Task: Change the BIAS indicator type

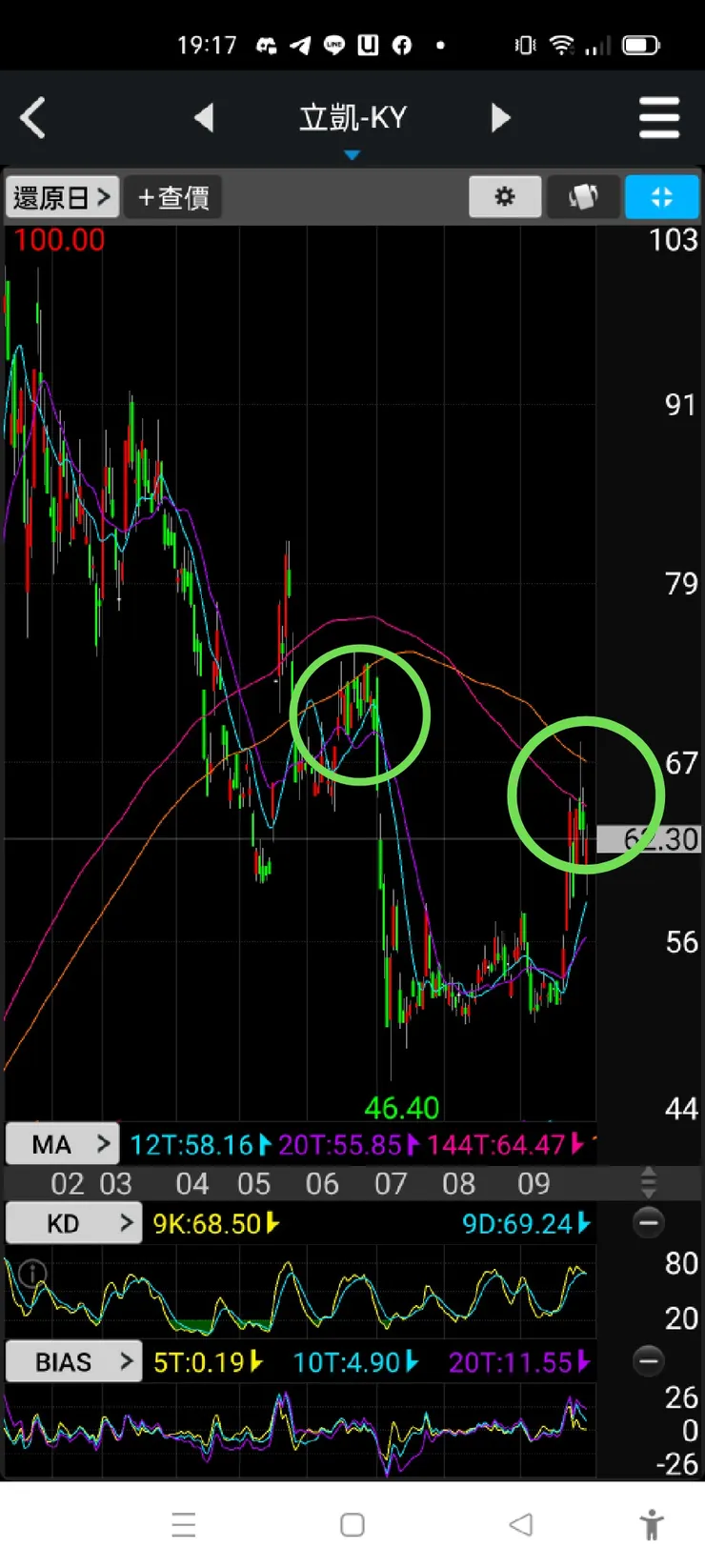Action: tap(74, 1361)
